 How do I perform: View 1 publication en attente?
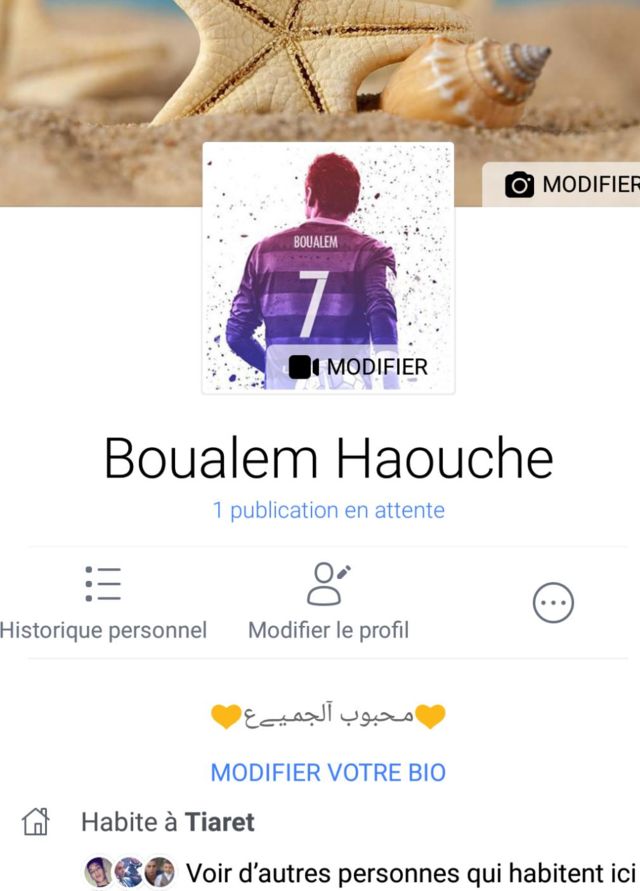(328, 510)
